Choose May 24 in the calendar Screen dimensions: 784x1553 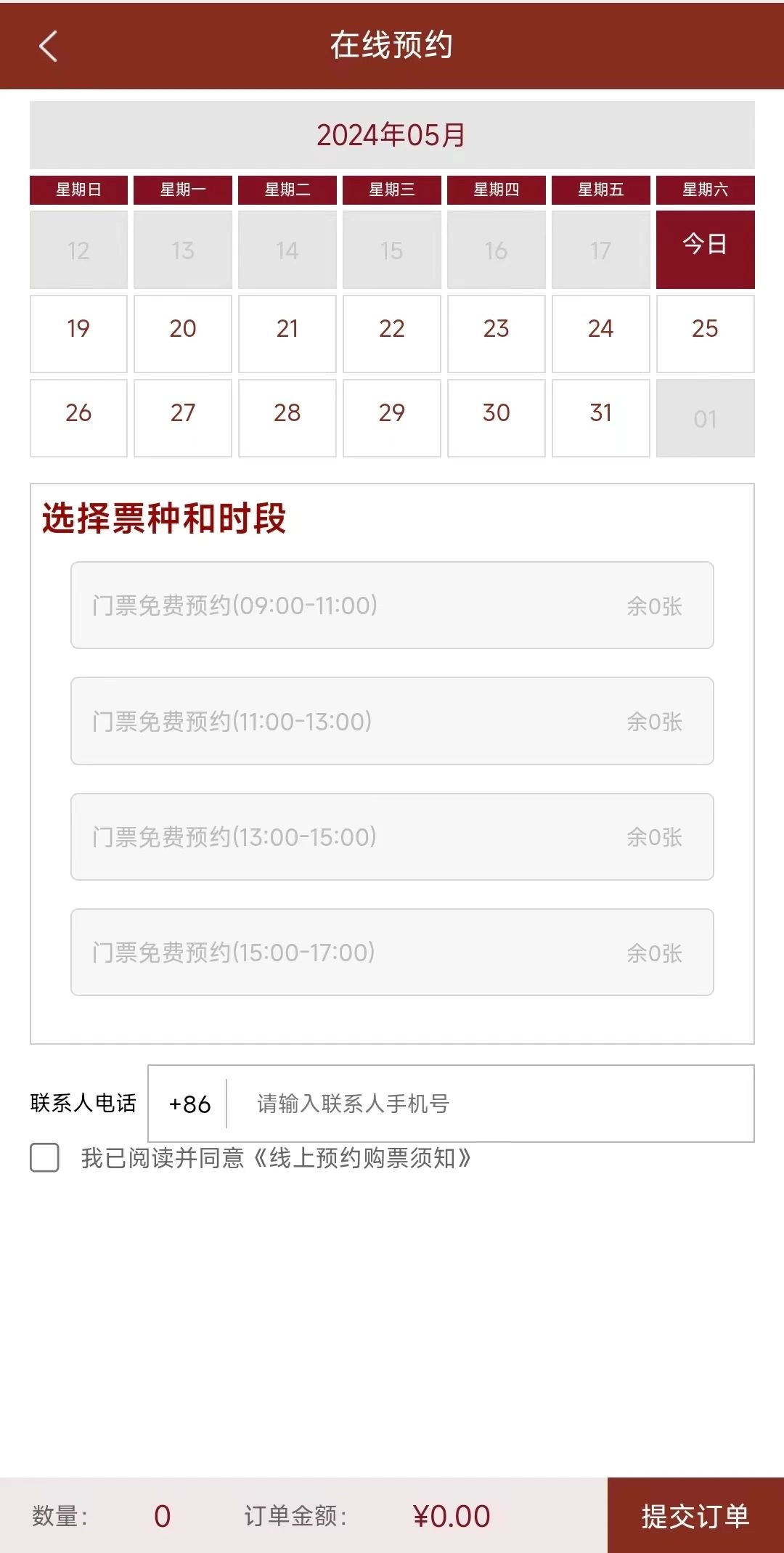click(x=601, y=333)
